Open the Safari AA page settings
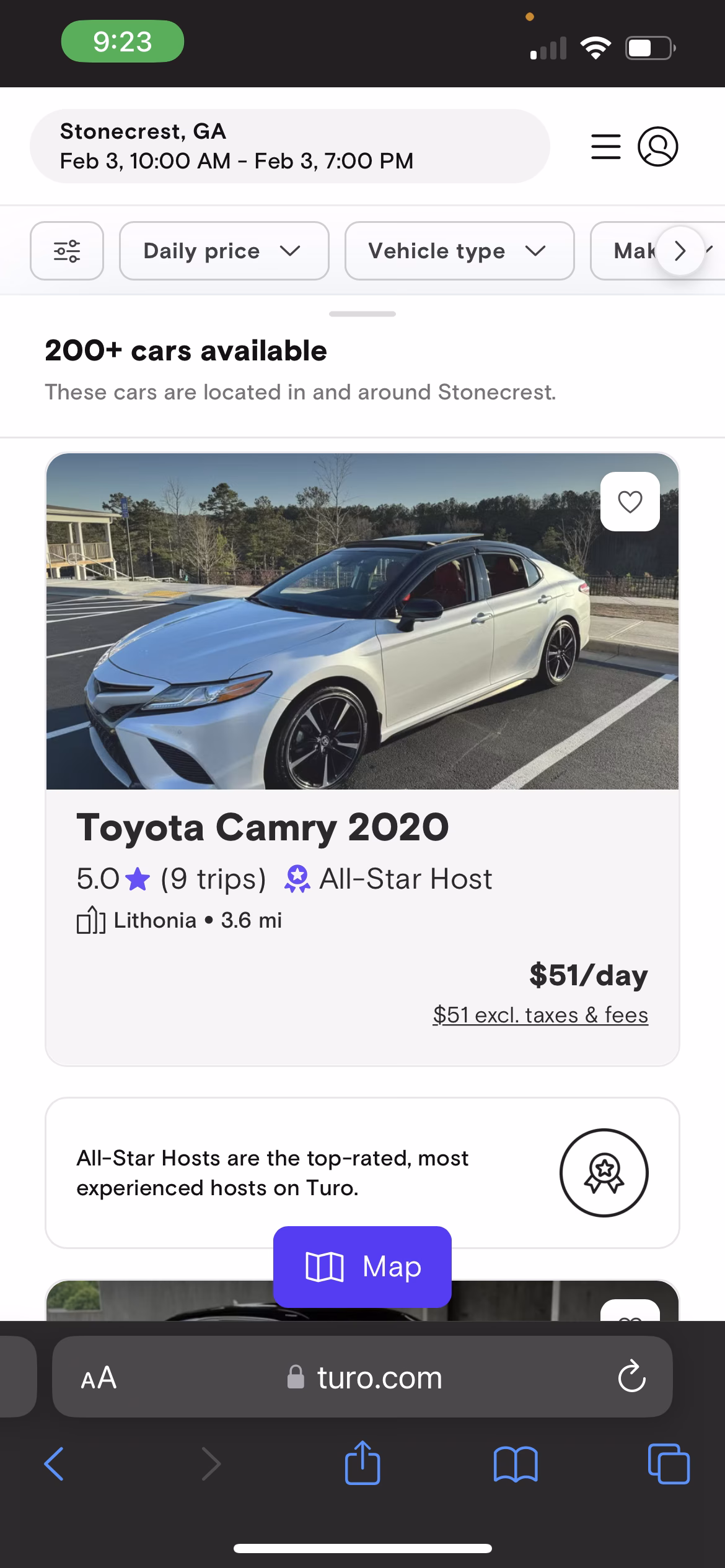This screenshot has width=725, height=1568. tap(99, 1378)
